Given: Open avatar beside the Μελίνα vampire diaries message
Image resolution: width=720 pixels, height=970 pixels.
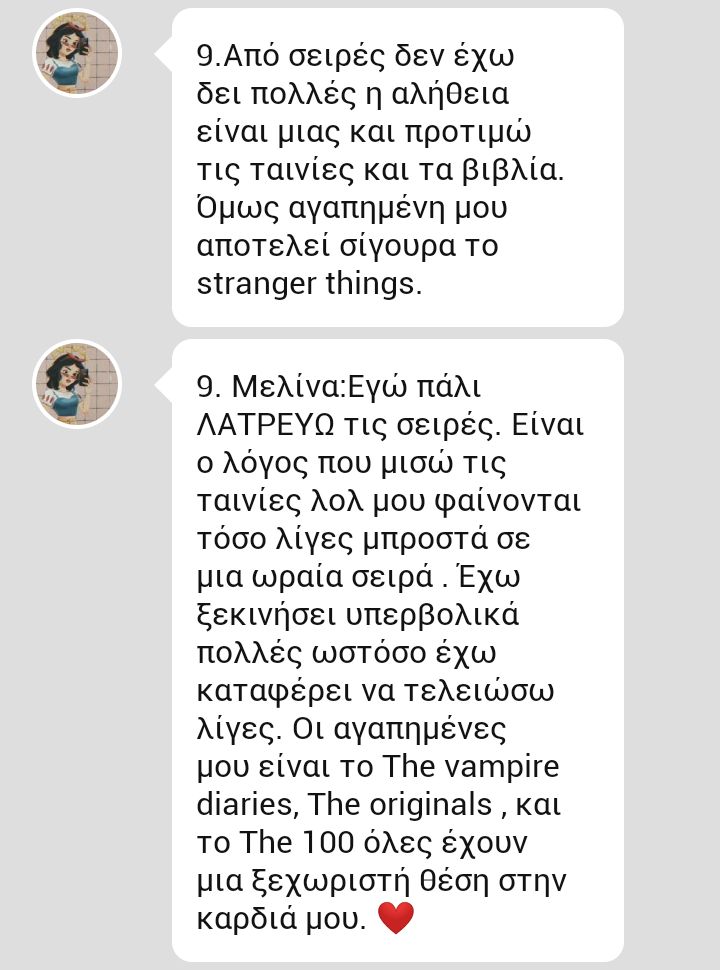Looking at the screenshot, I should click(x=77, y=384).
